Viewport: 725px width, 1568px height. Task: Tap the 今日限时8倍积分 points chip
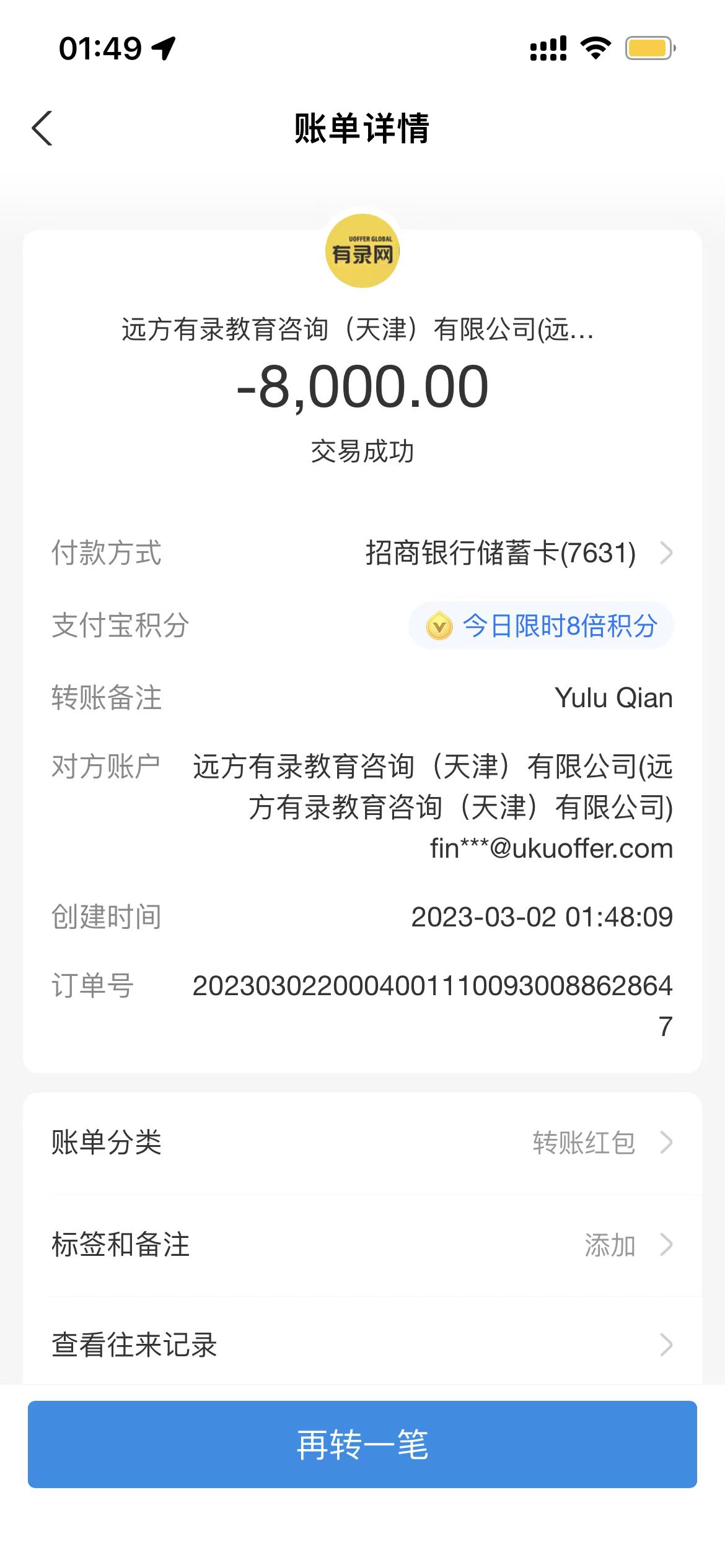pyautogui.click(x=541, y=625)
